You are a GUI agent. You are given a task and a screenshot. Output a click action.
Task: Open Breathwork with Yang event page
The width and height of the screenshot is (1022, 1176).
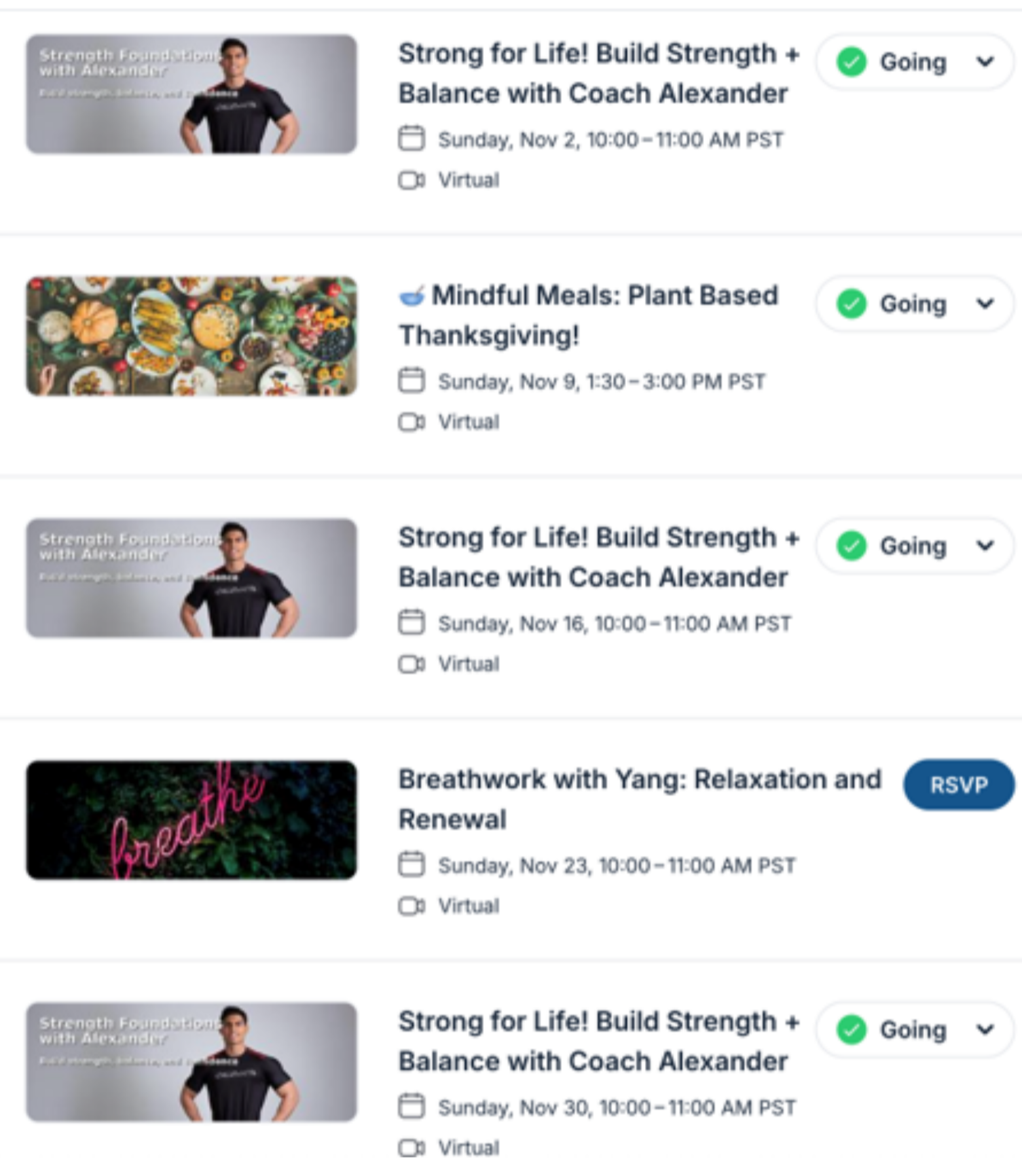[640, 799]
